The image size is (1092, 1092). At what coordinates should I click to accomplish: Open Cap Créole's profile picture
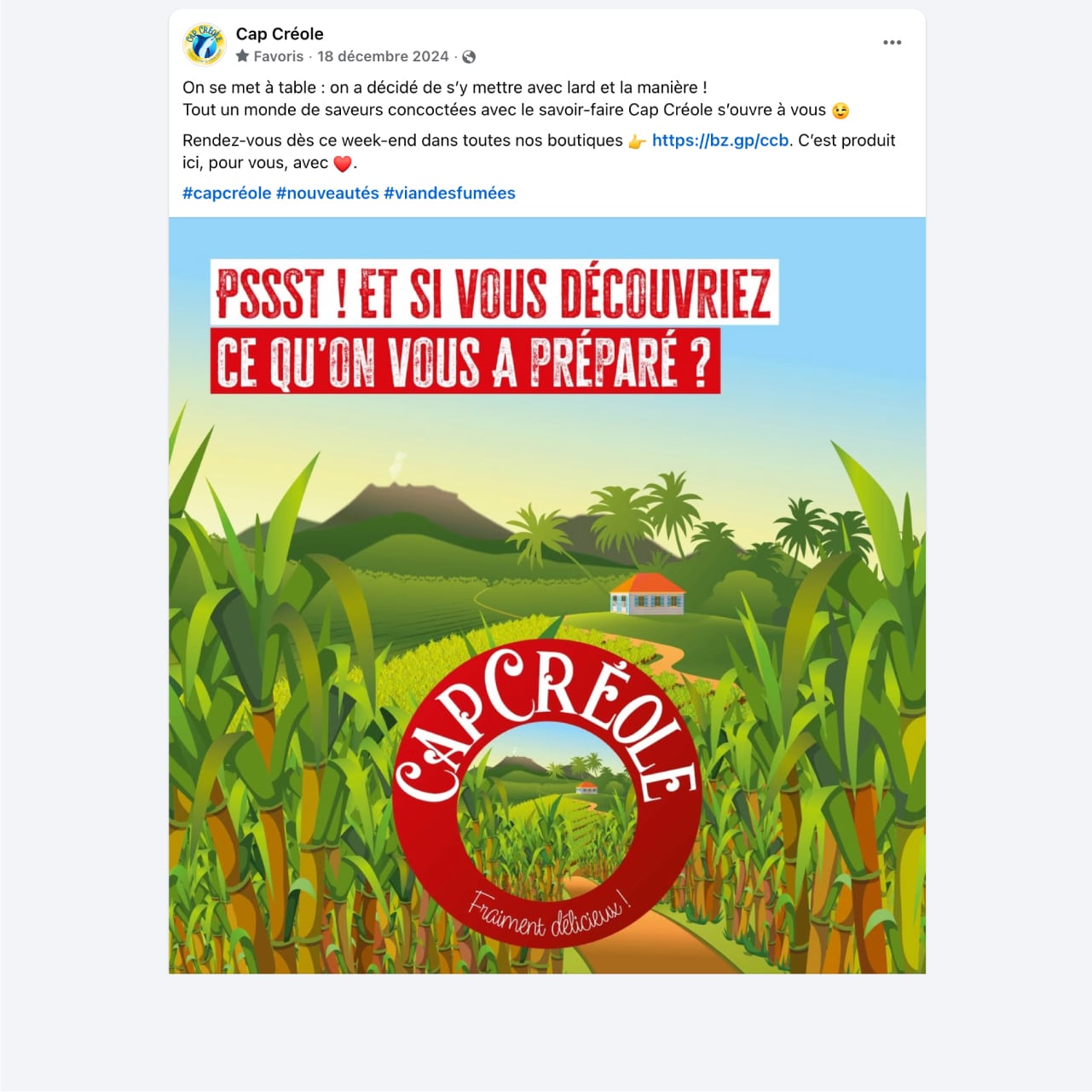click(x=204, y=44)
